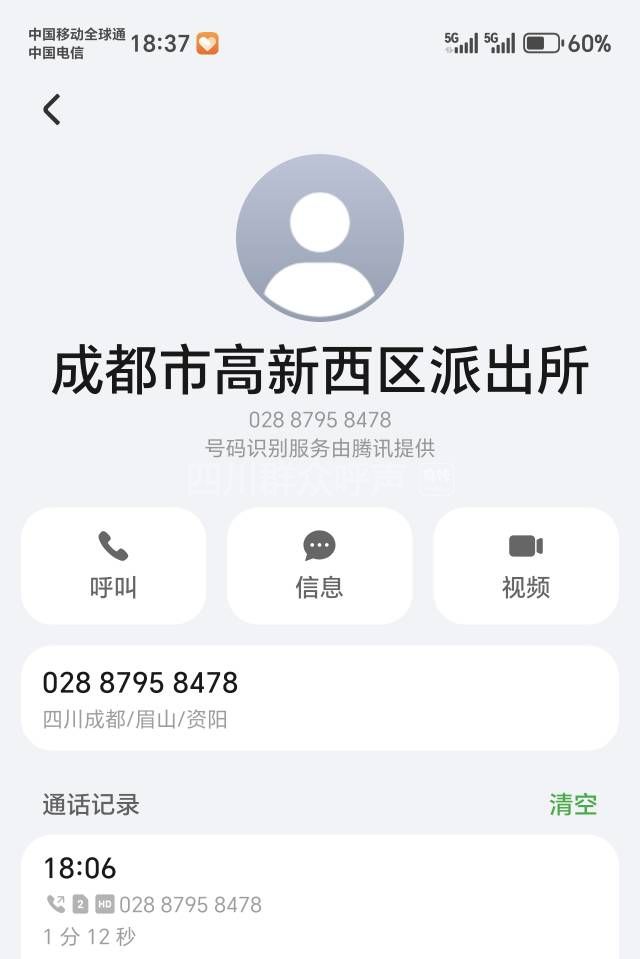Go back using the top-left arrow
The height and width of the screenshot is (959, 640).
coord(52,109)
